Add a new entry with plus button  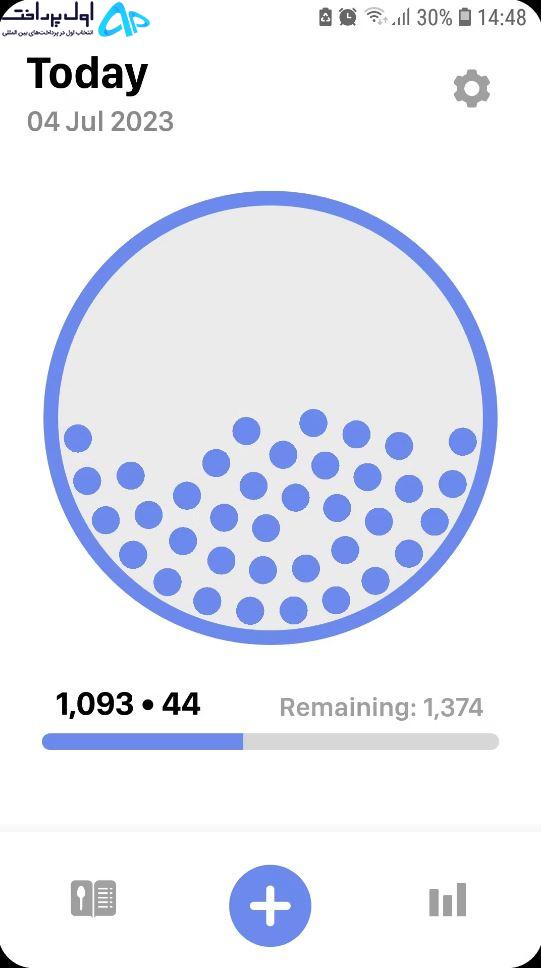(270, 906)
